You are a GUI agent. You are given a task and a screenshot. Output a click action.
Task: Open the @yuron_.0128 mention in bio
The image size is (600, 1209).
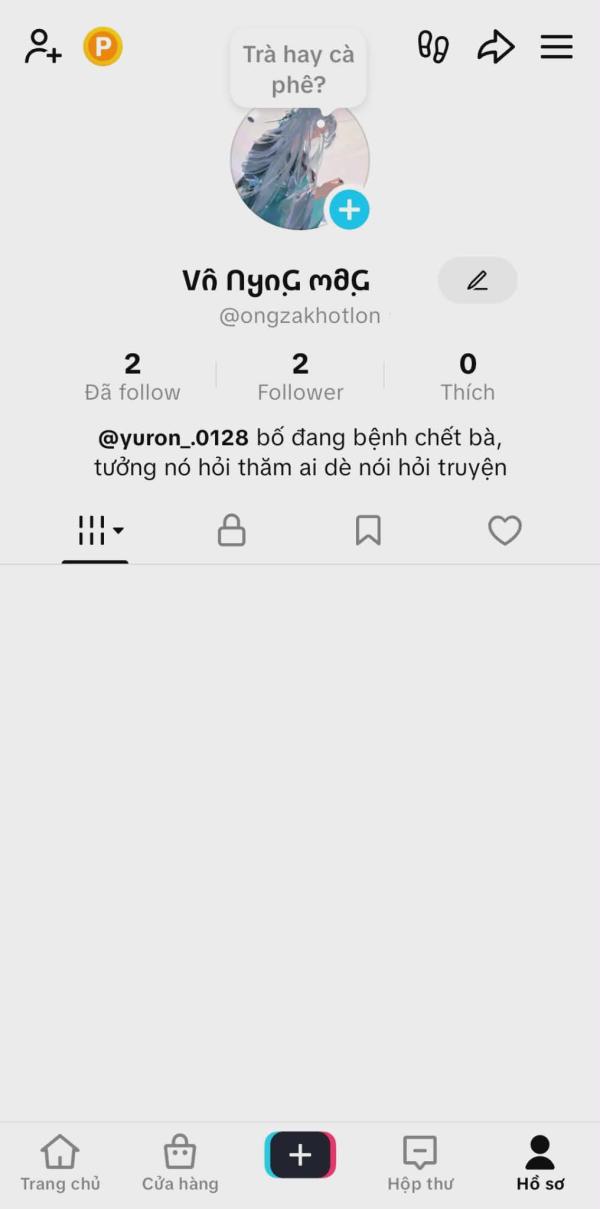click(173, 438)
